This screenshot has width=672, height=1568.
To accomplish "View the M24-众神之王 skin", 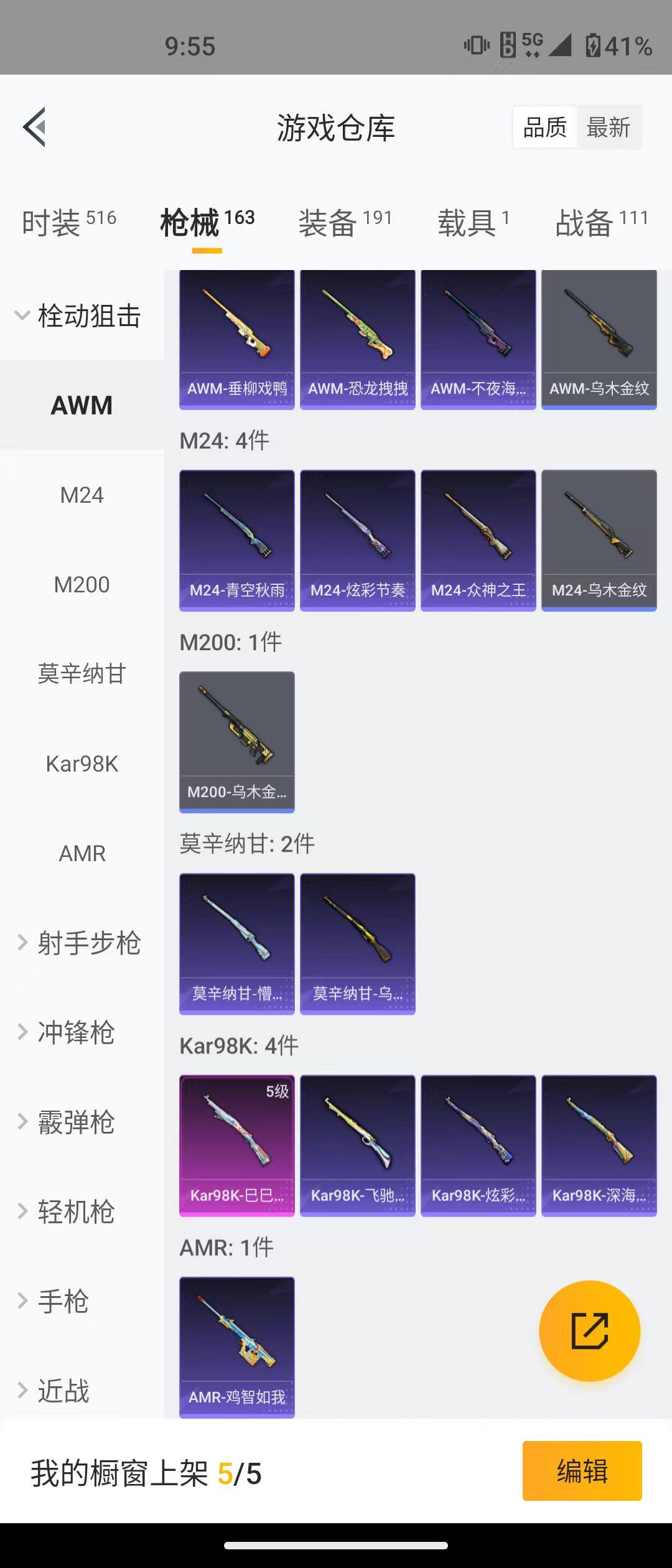I will tap(478, 540).
